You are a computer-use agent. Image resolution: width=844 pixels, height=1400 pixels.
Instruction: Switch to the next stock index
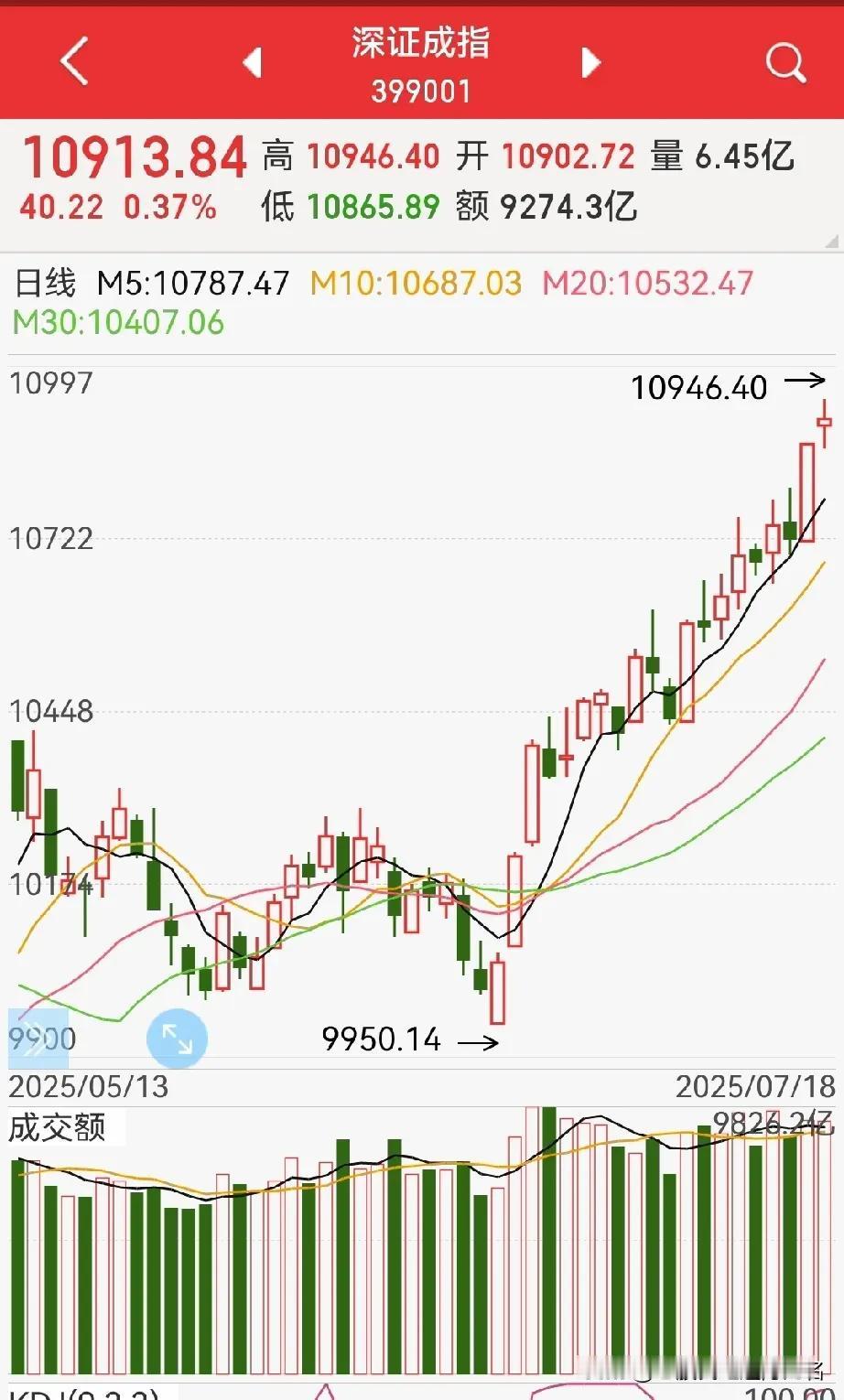[x=591, y=62]
